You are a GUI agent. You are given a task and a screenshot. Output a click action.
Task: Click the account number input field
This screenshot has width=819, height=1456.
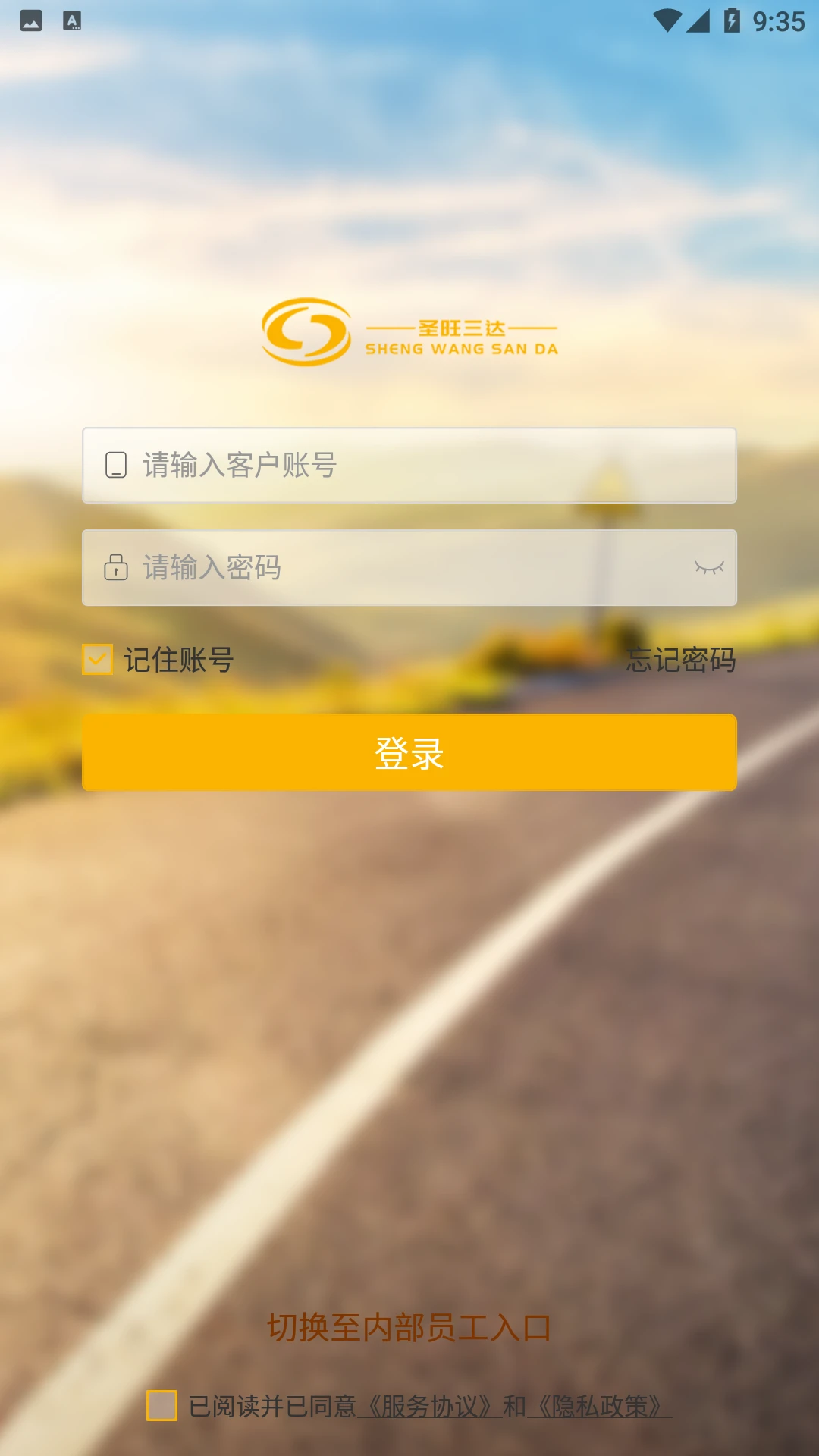pyautogui.click(x=409, y=467)
